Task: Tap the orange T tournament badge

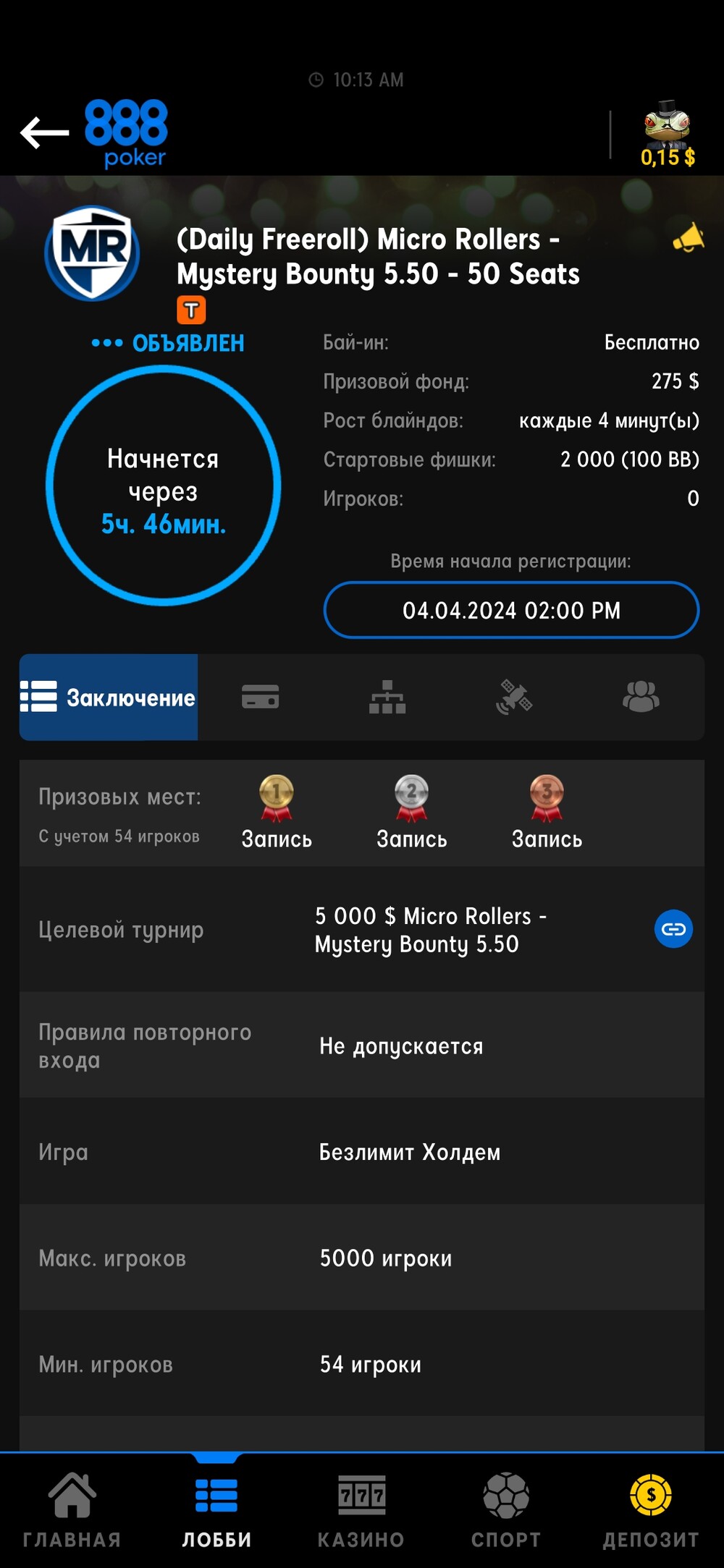Action: pyautogui.click(x=191, y=310)
